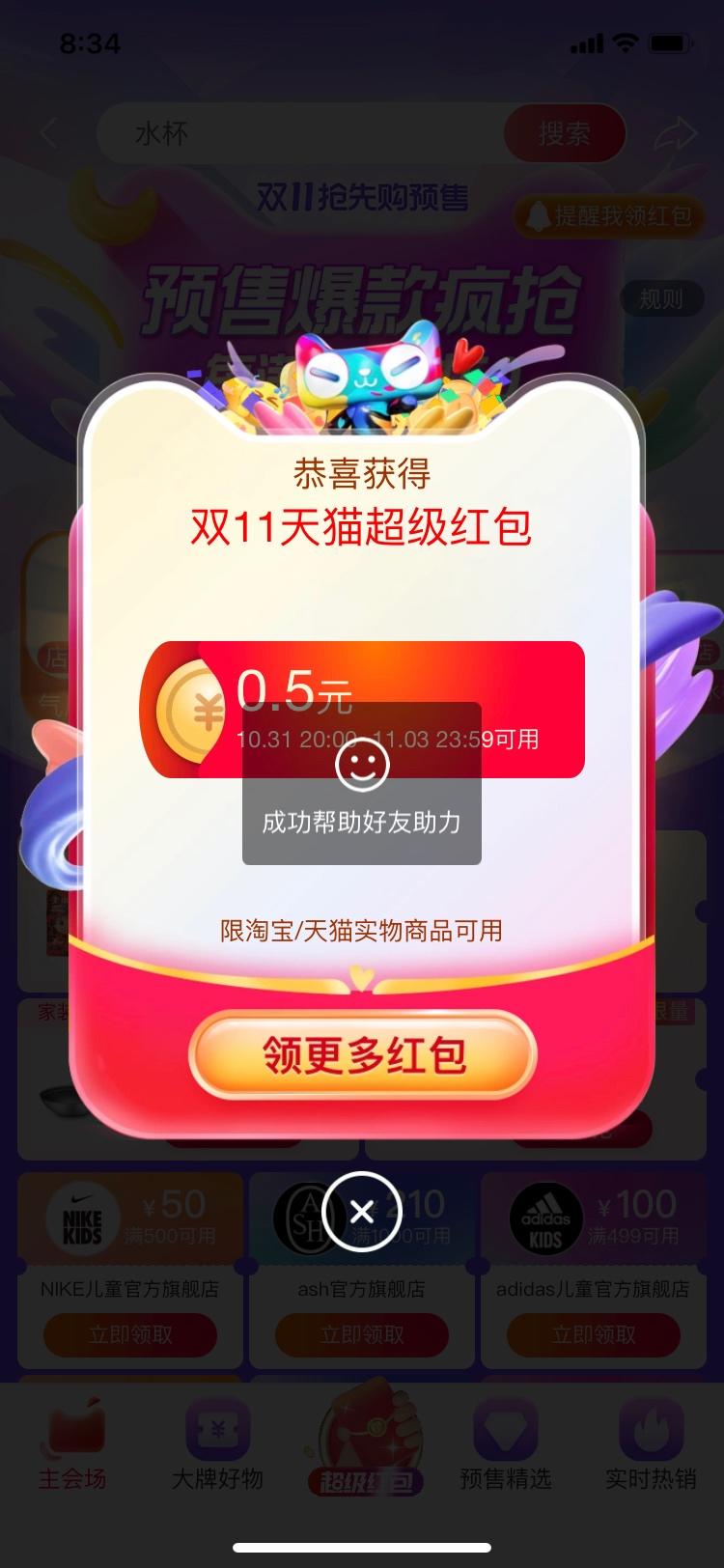Open the 0.5元 red envelope coupon
Image resolution: width=724 pixels, height=1568 pixels.
[x=362, y=710]
